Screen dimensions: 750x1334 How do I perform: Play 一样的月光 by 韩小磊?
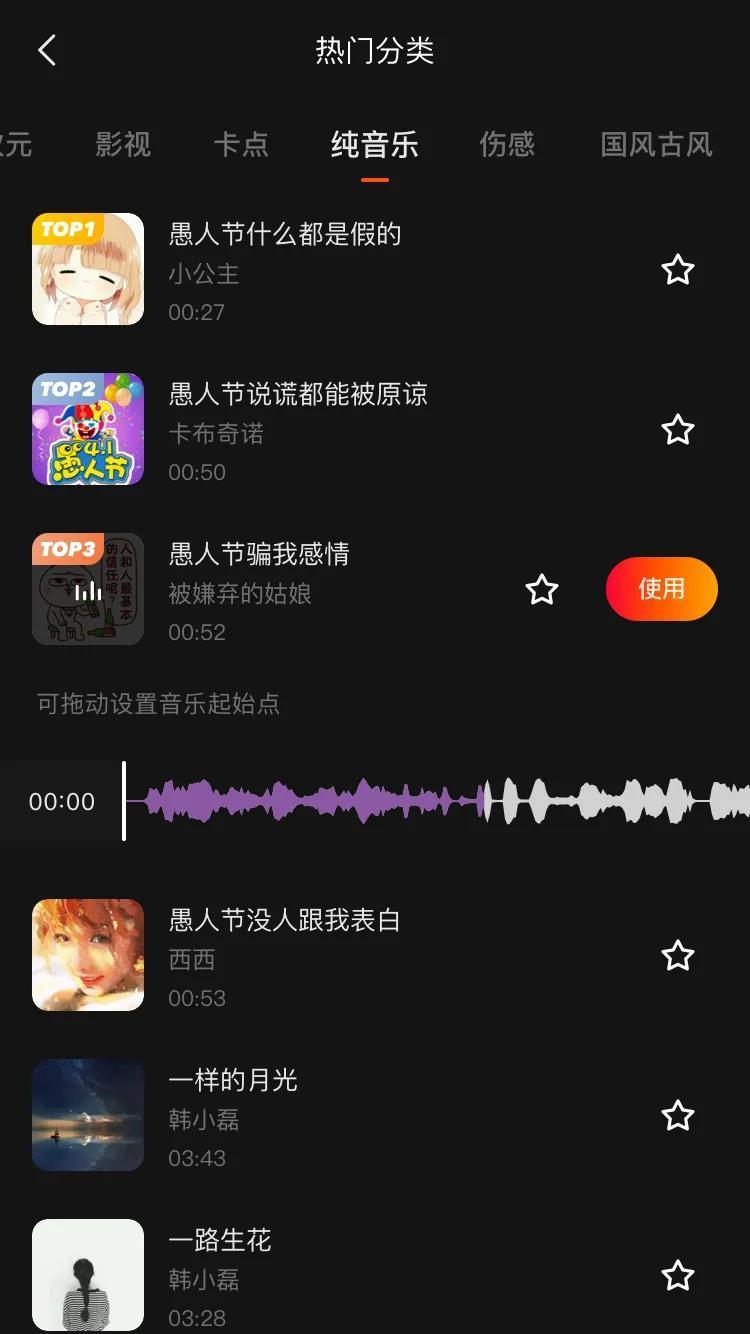88,1115
